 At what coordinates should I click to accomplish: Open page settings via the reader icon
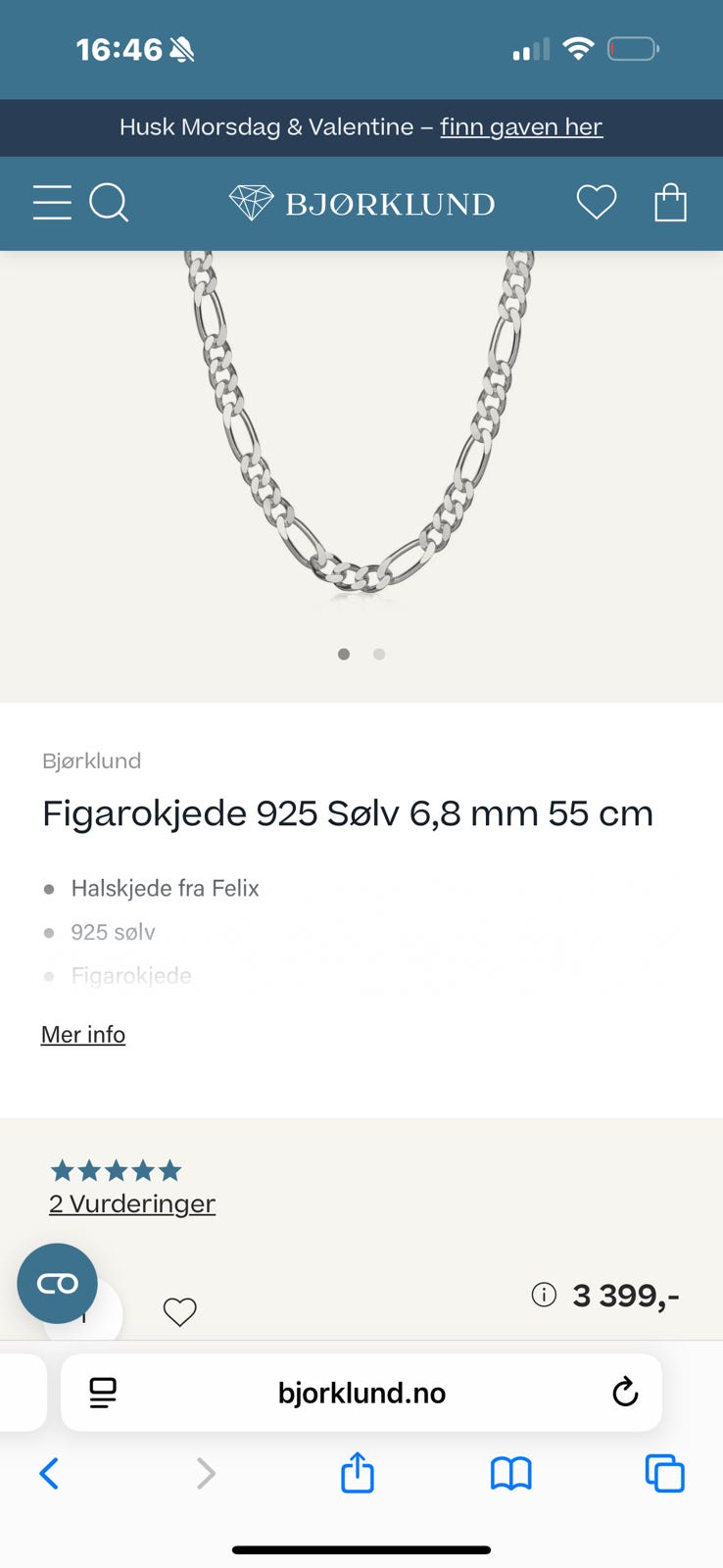pos(102,1392)
